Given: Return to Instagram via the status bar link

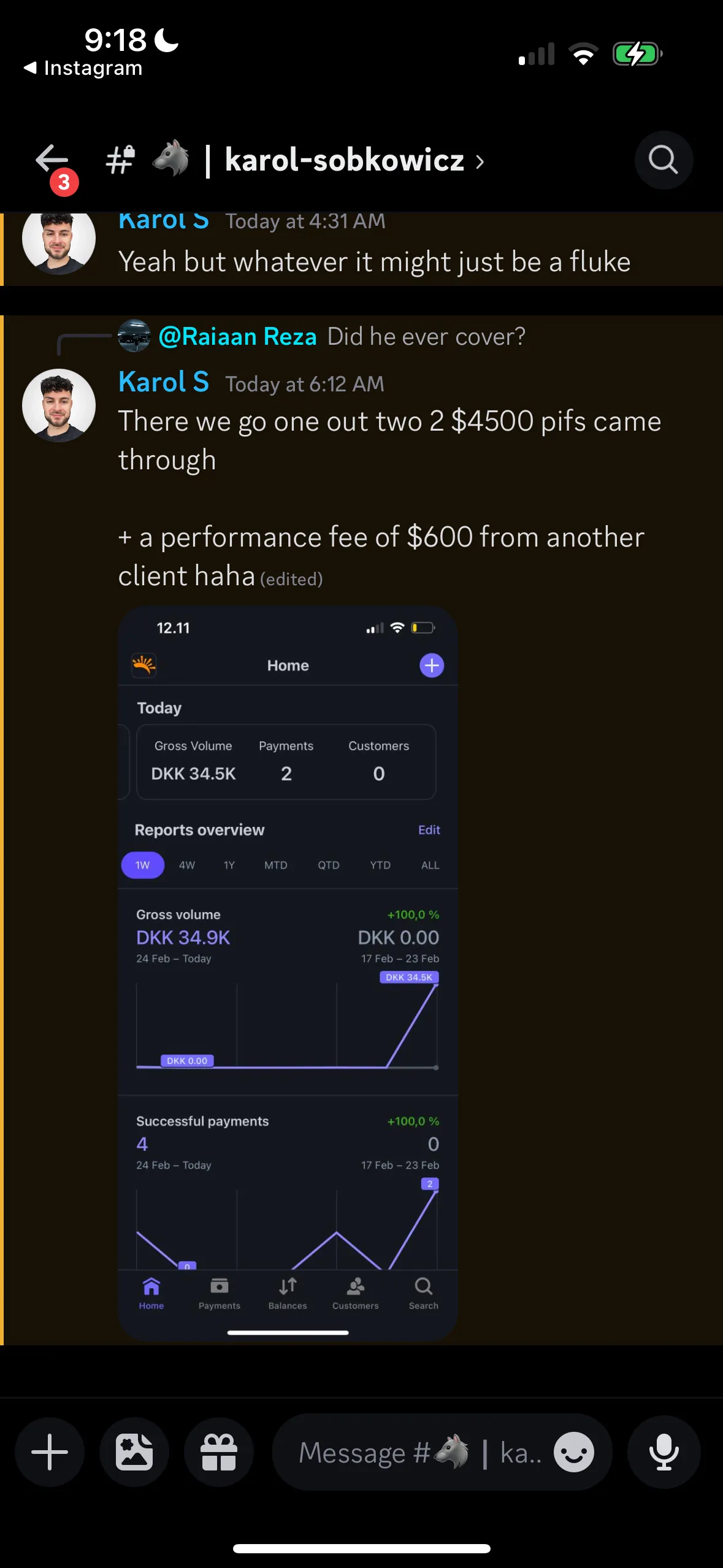Looking at the screenshot, I should click(x=83, y=68).
